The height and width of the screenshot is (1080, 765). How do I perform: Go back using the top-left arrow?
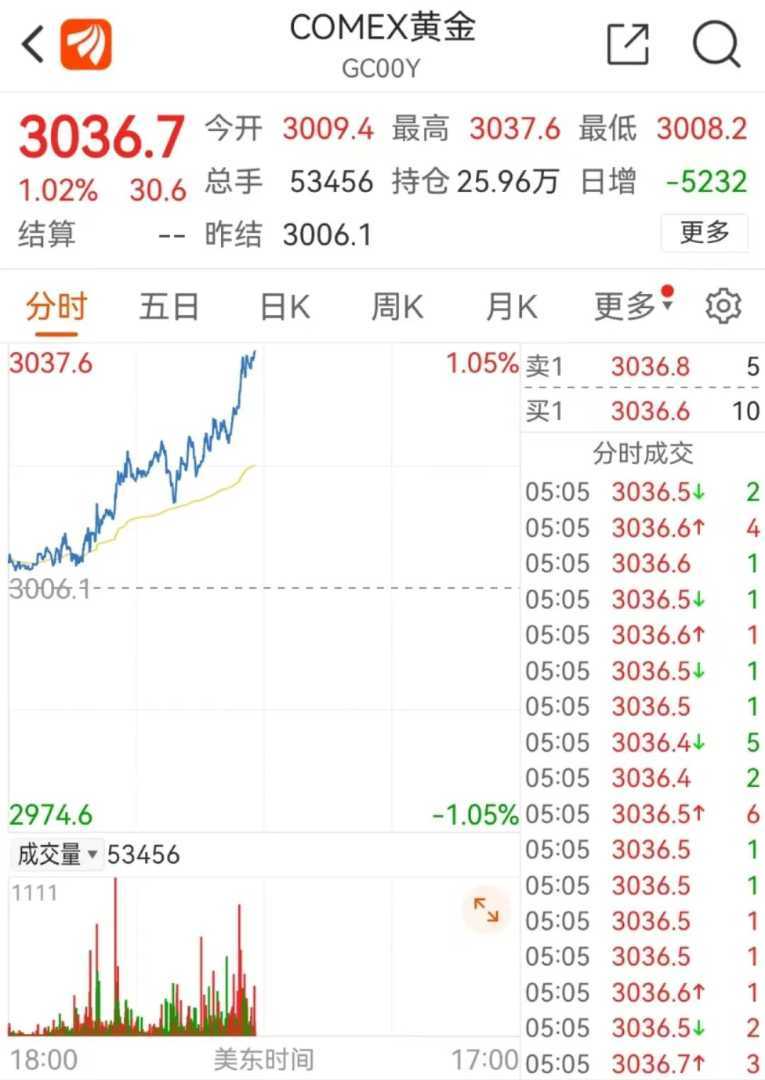(33, 45)
